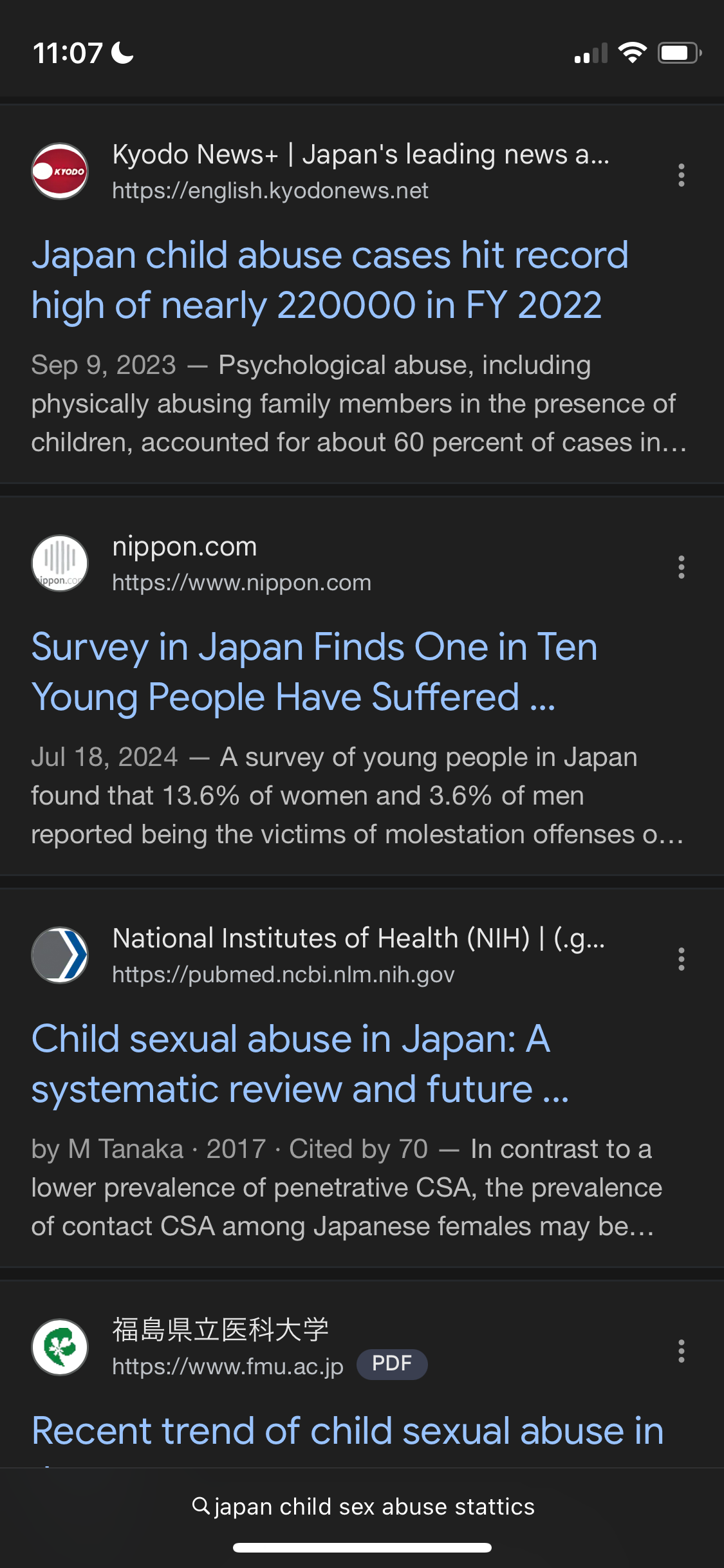This screenshot has width=724, height=1568.
Task: Open nippon.com survey in Japan article
Action: (314, 672)
